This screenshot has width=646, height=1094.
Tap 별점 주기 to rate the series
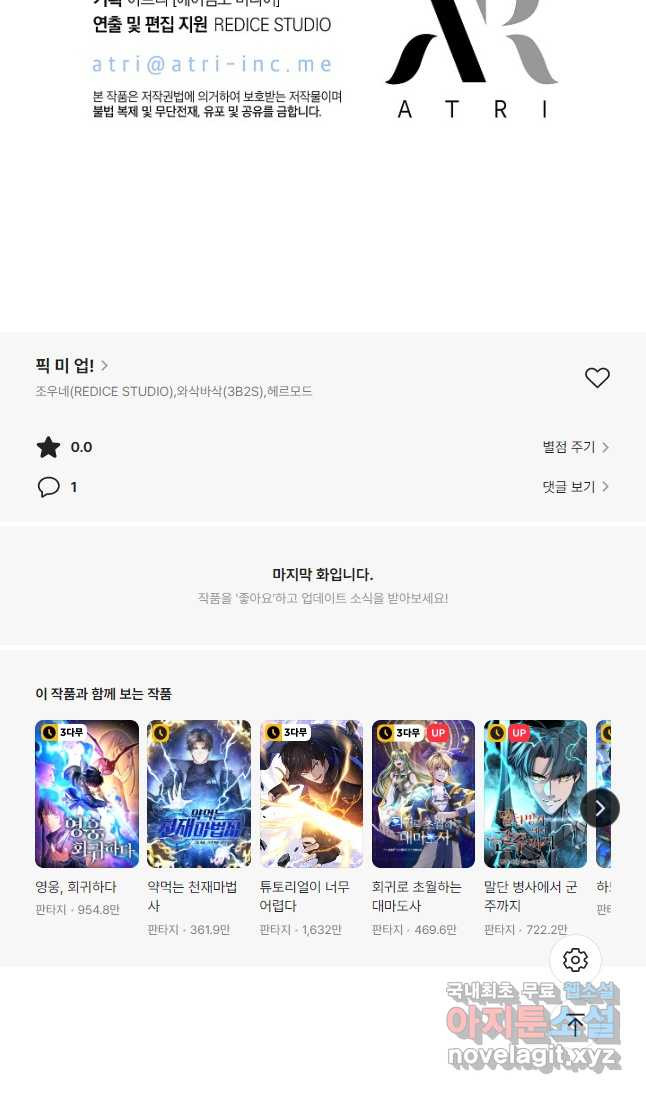click(575, 447)
